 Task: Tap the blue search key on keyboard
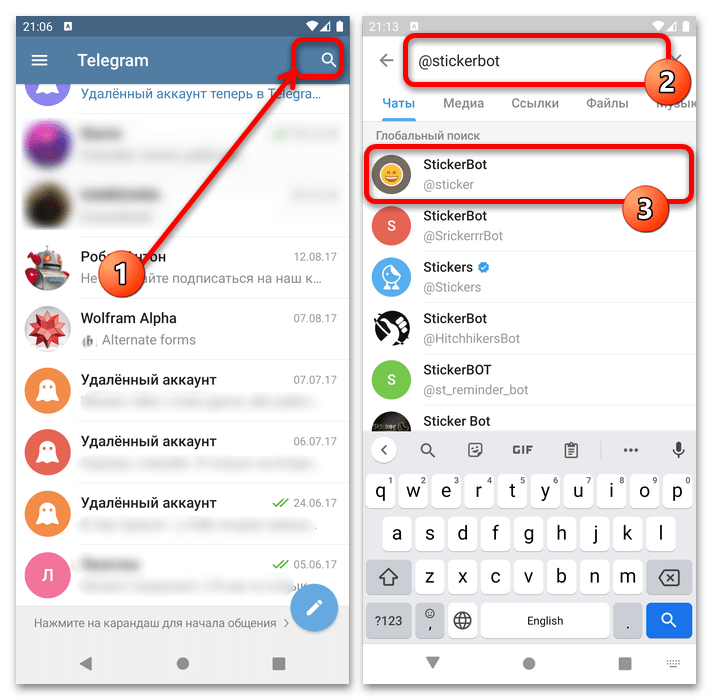(x=669, y=620)
